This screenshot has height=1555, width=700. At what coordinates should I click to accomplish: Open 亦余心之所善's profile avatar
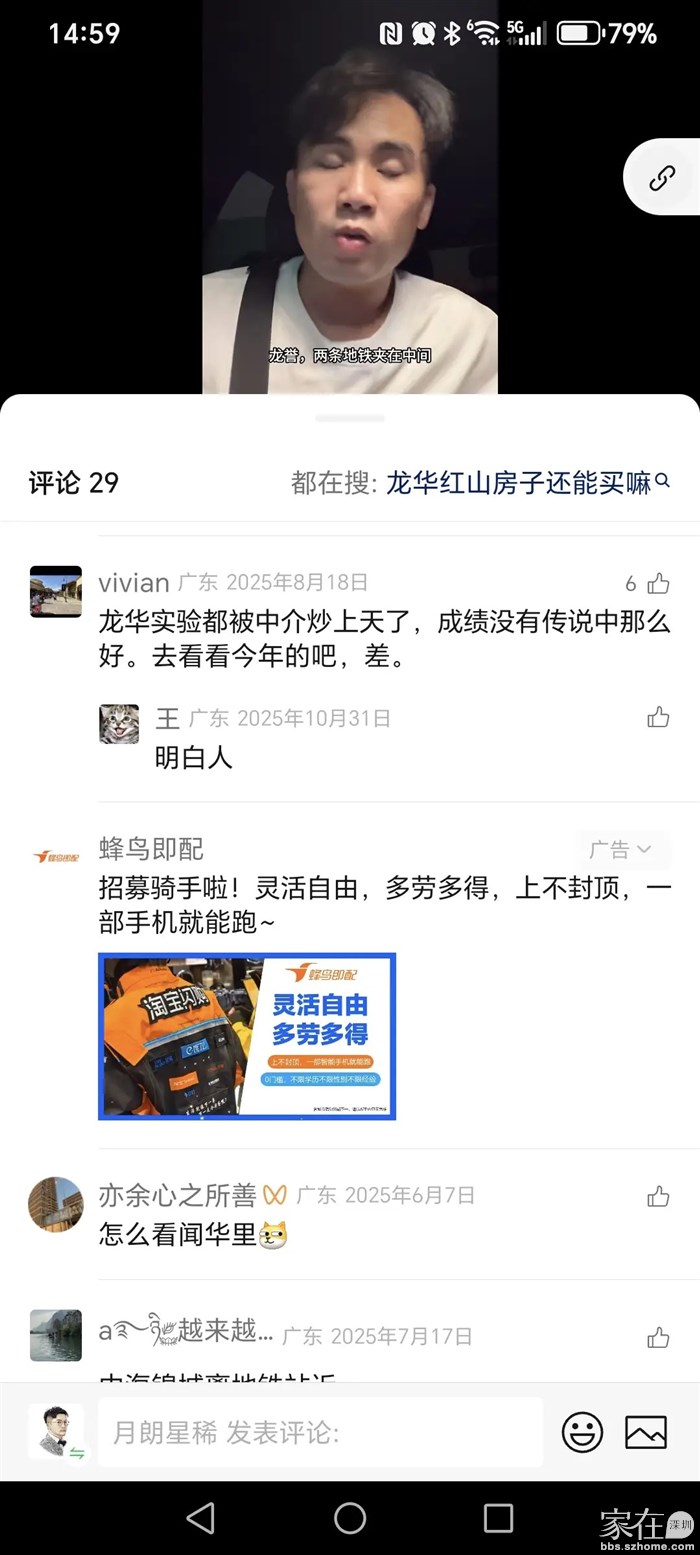[x=56, y=1204]
